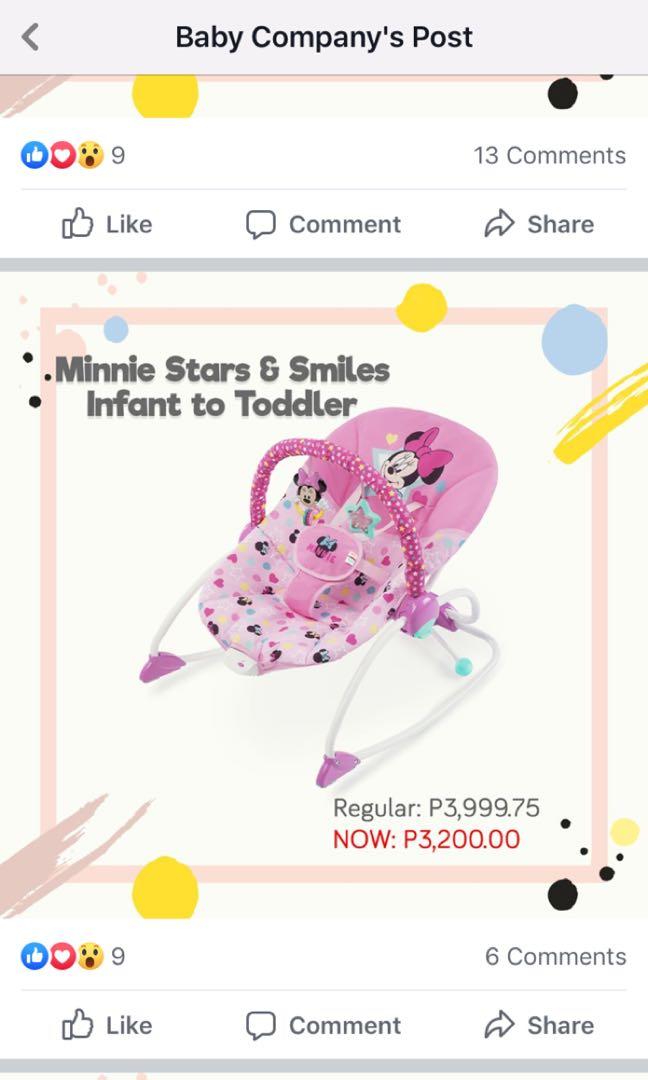Share the photo with 13 comments

tap(539, 224)
